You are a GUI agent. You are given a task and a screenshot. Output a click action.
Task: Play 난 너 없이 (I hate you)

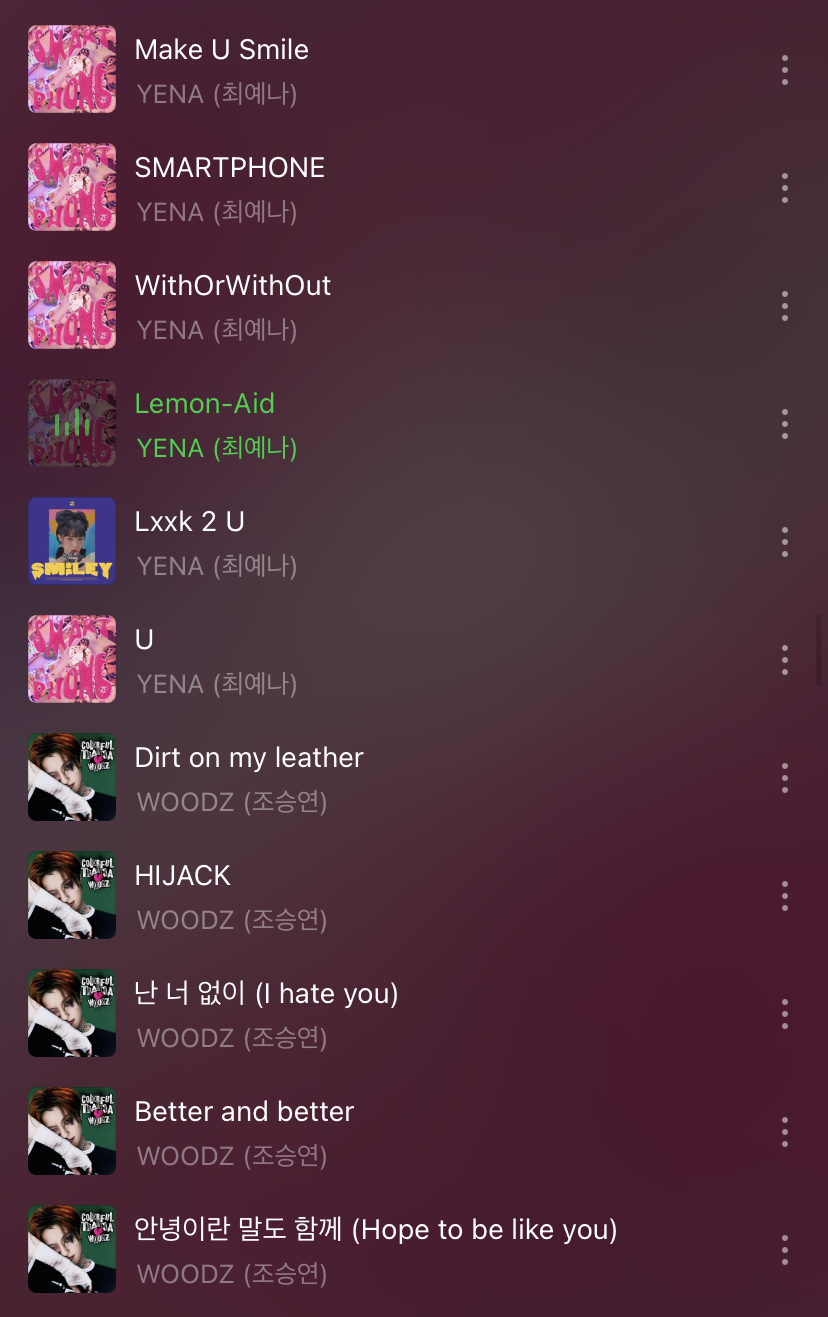[x=266, y=994]
